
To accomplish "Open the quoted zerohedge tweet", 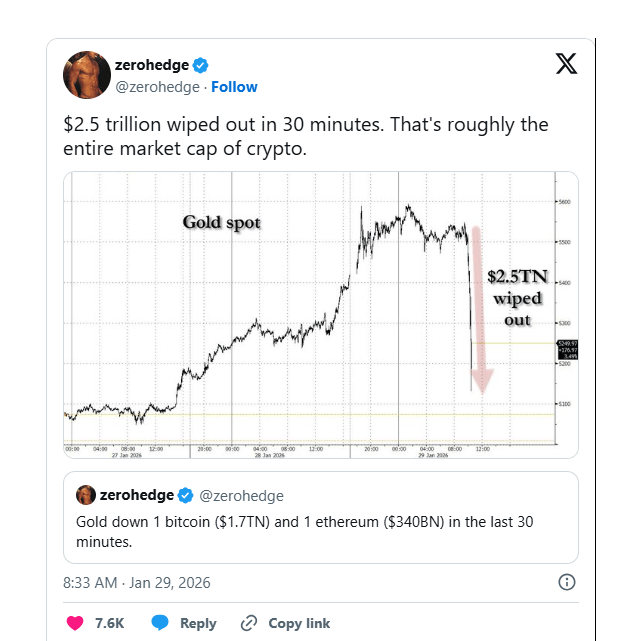I will click(x=320, y=518).
